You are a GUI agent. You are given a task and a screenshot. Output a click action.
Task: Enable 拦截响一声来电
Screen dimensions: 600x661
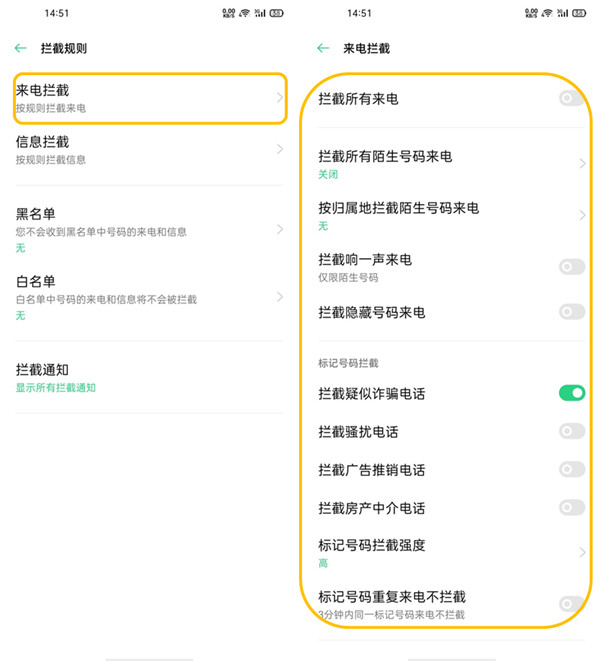coord(572,267)
